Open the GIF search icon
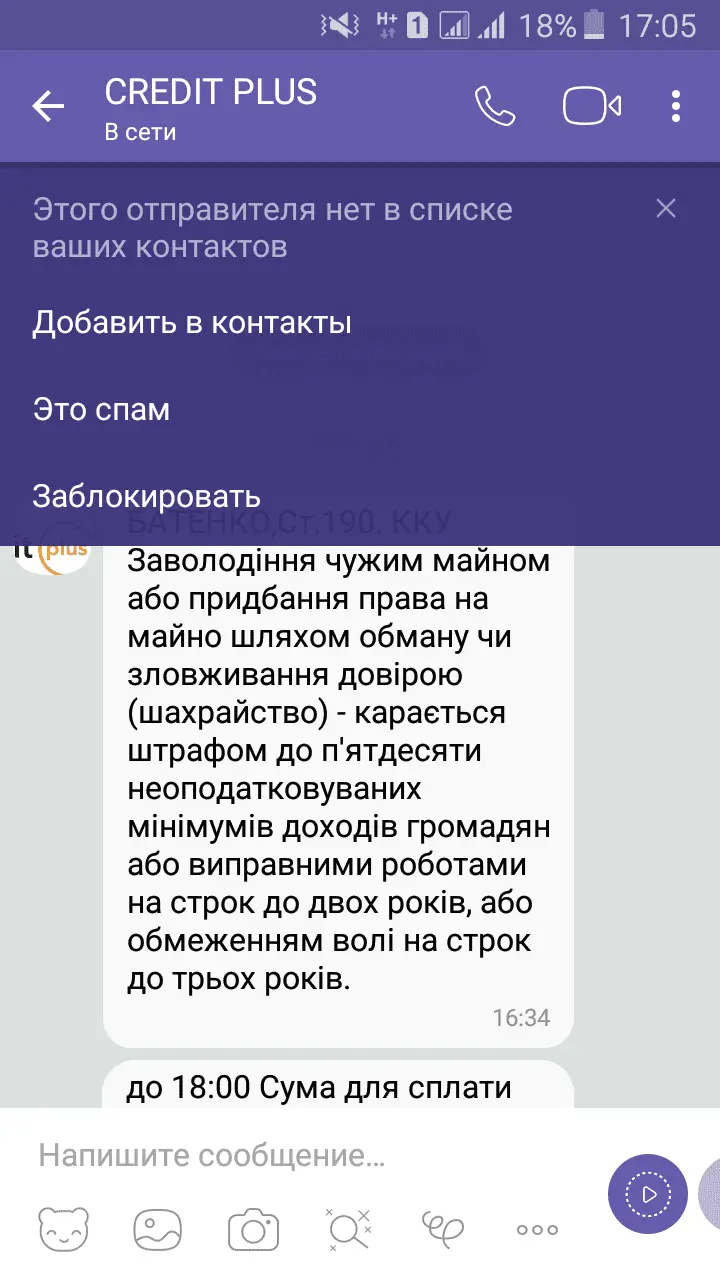This screenshot has height=1280, width=720. (347, 1230)
